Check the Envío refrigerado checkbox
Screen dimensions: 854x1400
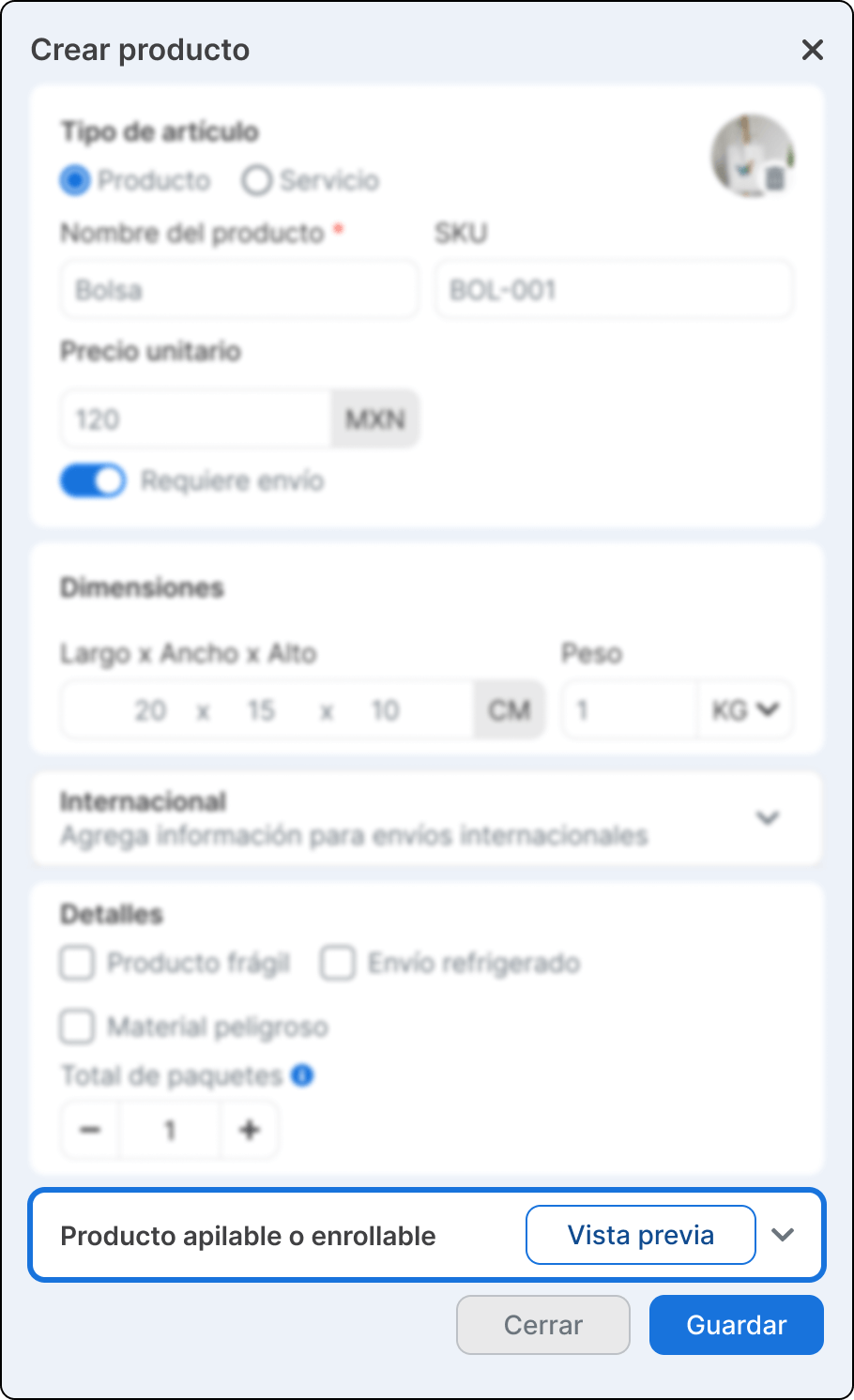coord(338,963)
